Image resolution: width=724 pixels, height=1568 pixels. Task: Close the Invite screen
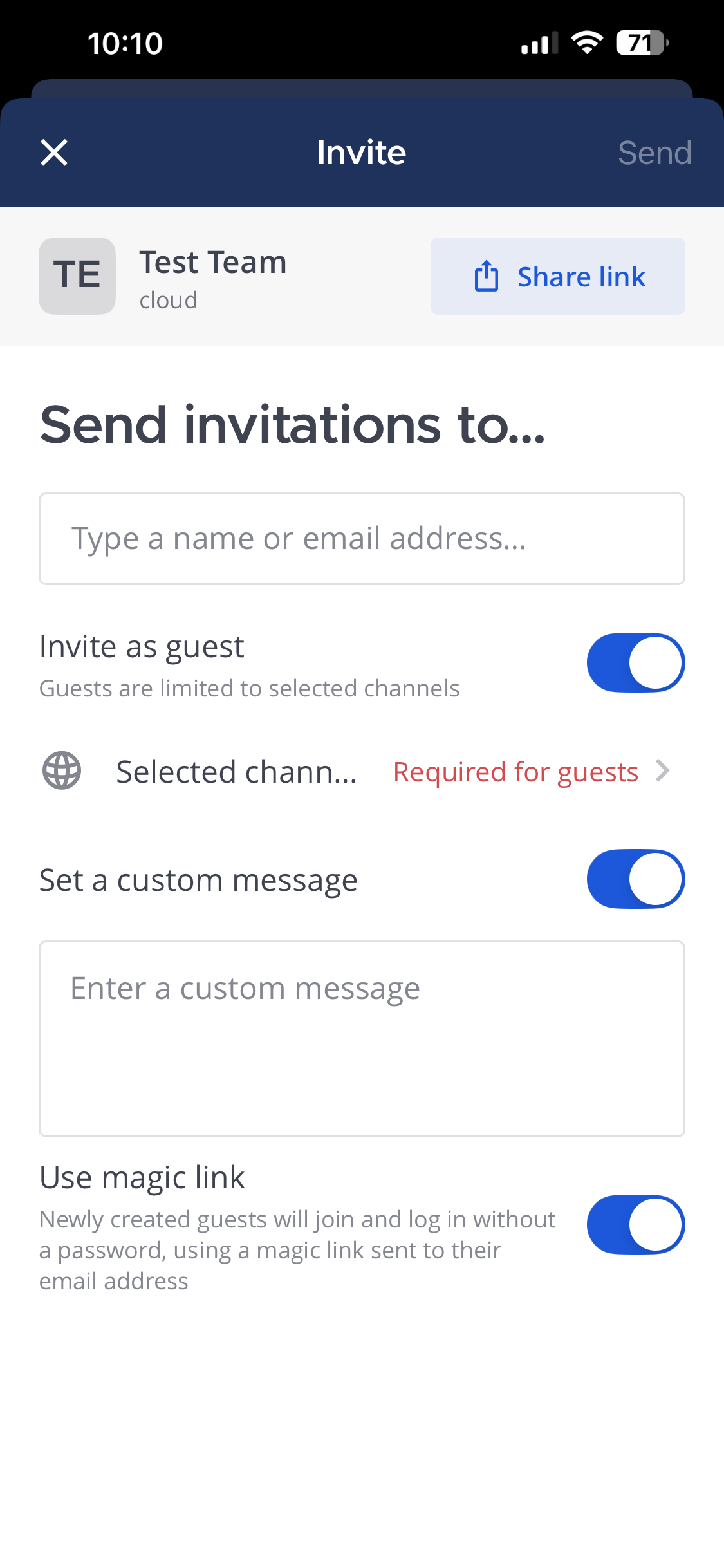pyautogui.click(x=54, y=153)
